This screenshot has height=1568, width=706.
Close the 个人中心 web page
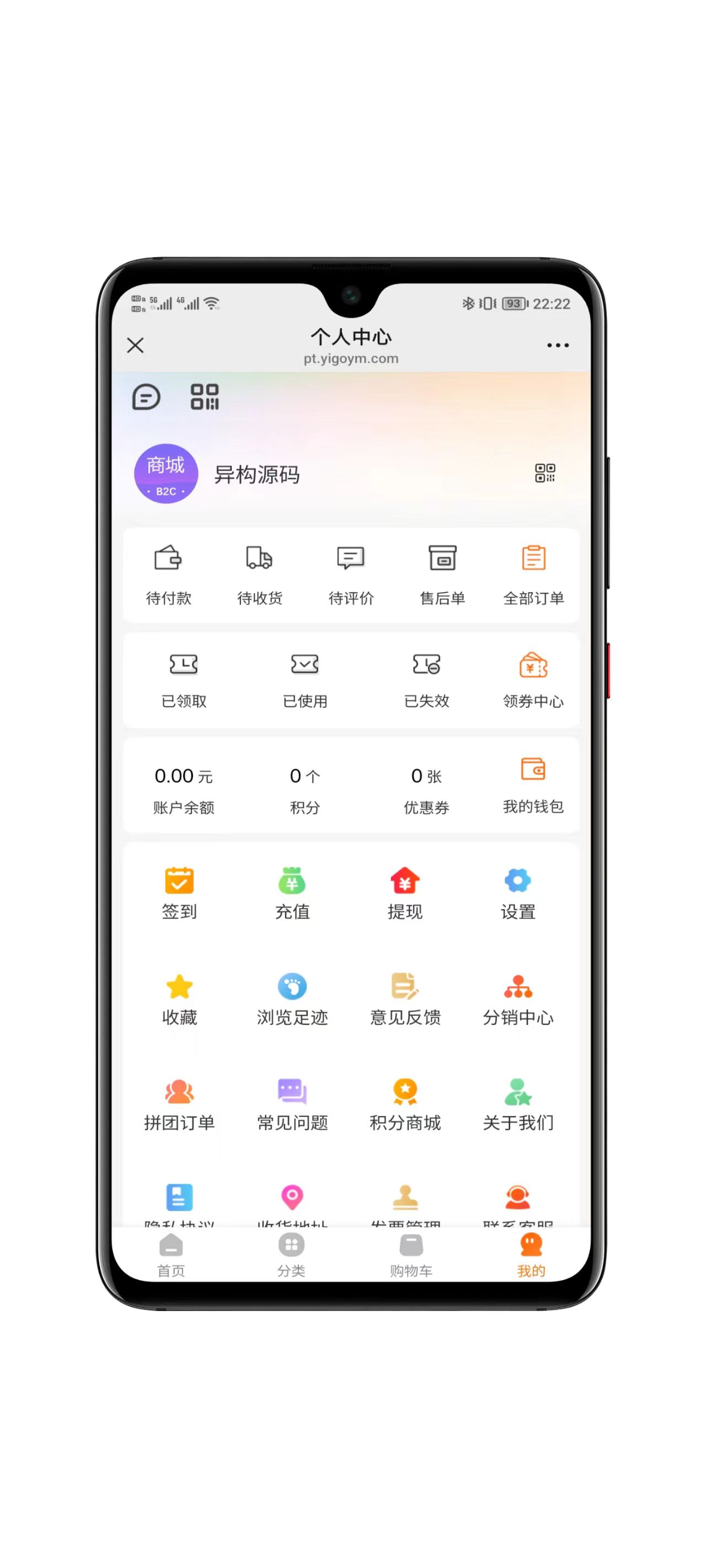pyautogui.click(x=135, y=345)
